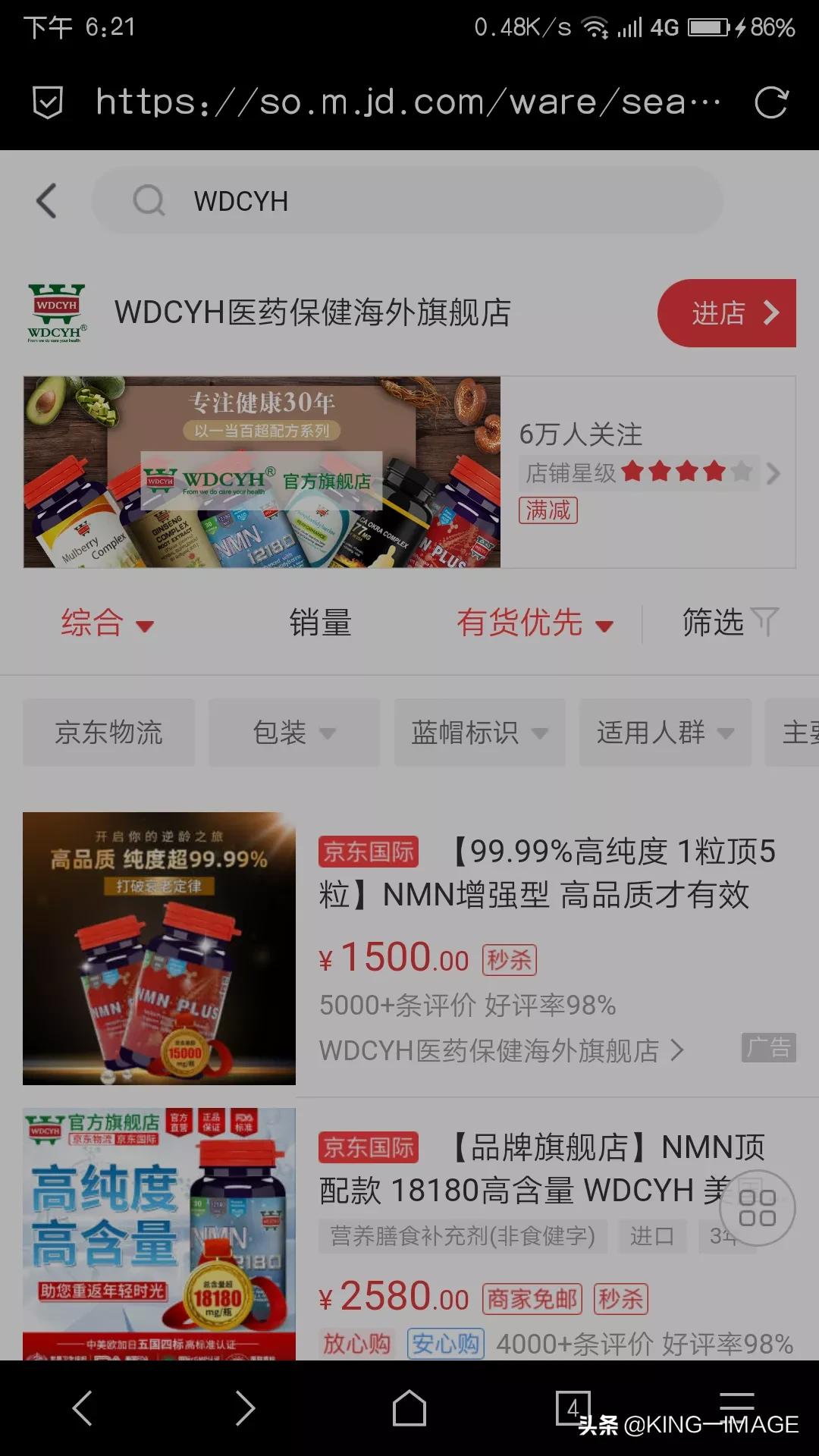Switch to the 销量 sort tab
Screen dimensions: 819x1456
(319, 623)
